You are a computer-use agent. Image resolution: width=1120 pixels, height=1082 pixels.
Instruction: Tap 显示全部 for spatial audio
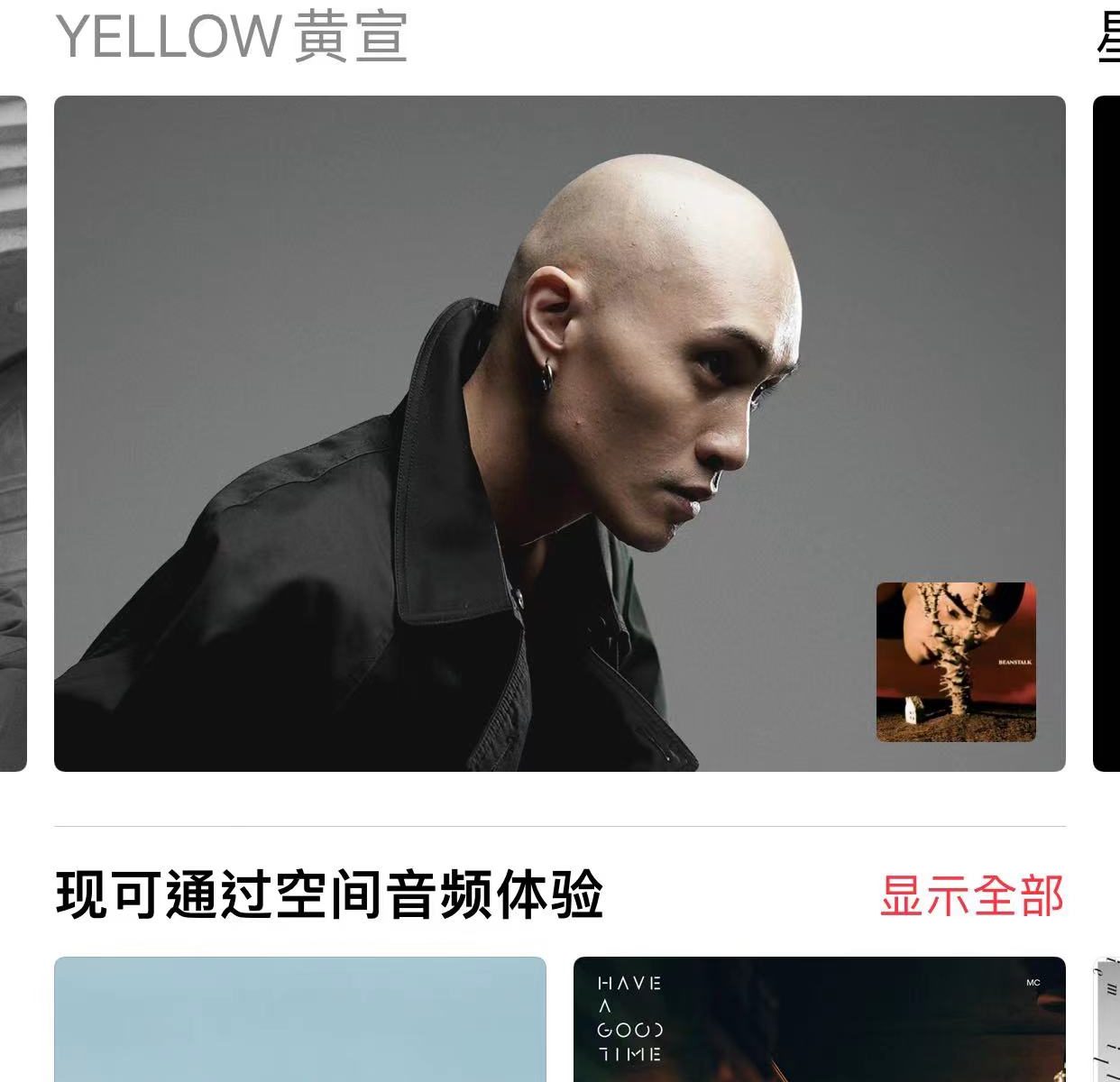click(x=971, y=895)
